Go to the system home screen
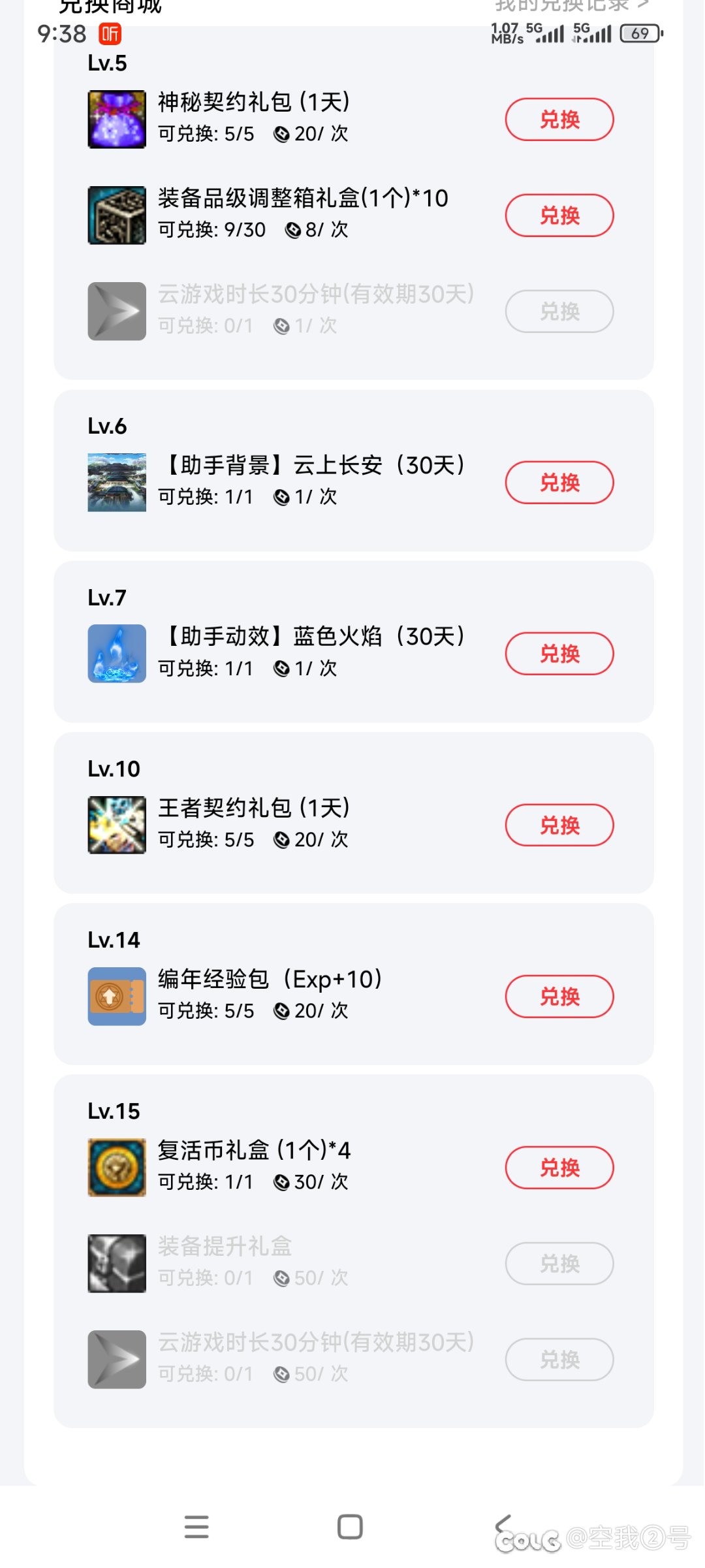The width and height of the screenshot is (705, 1568). coord(350,1527)
